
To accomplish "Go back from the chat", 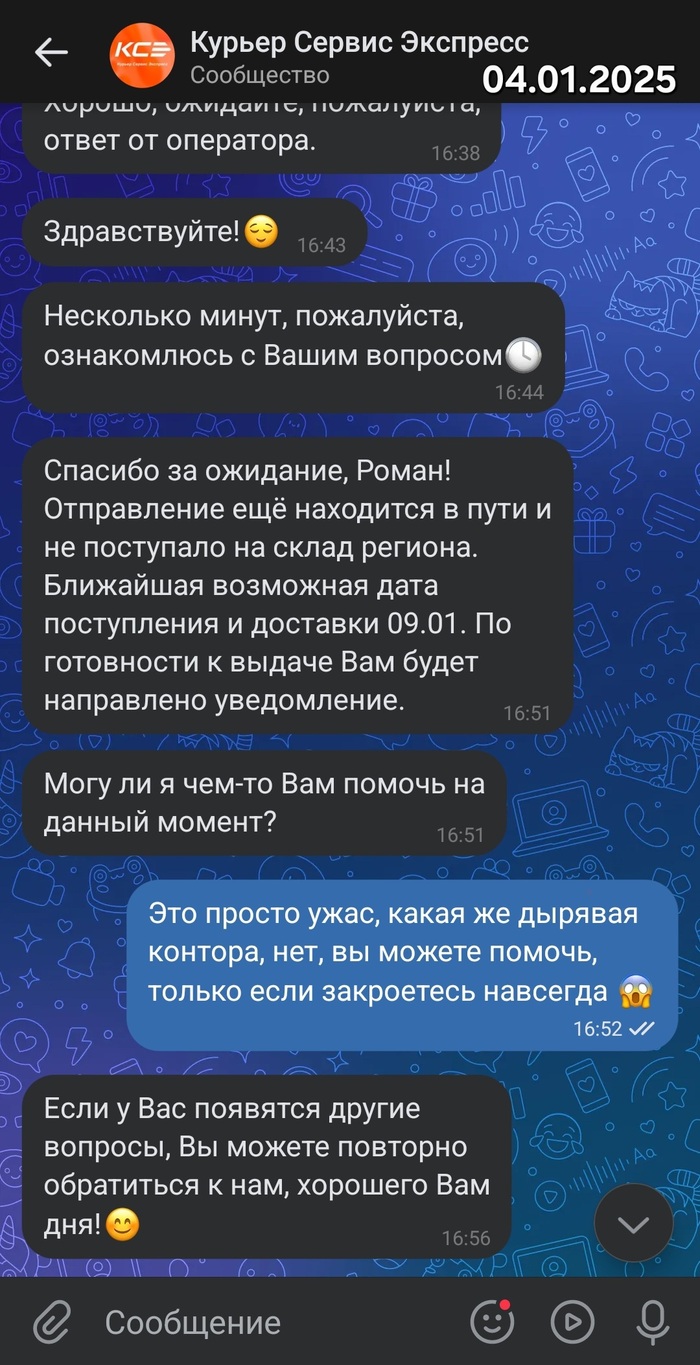I will pyautogui.click(x=51, y=53).
